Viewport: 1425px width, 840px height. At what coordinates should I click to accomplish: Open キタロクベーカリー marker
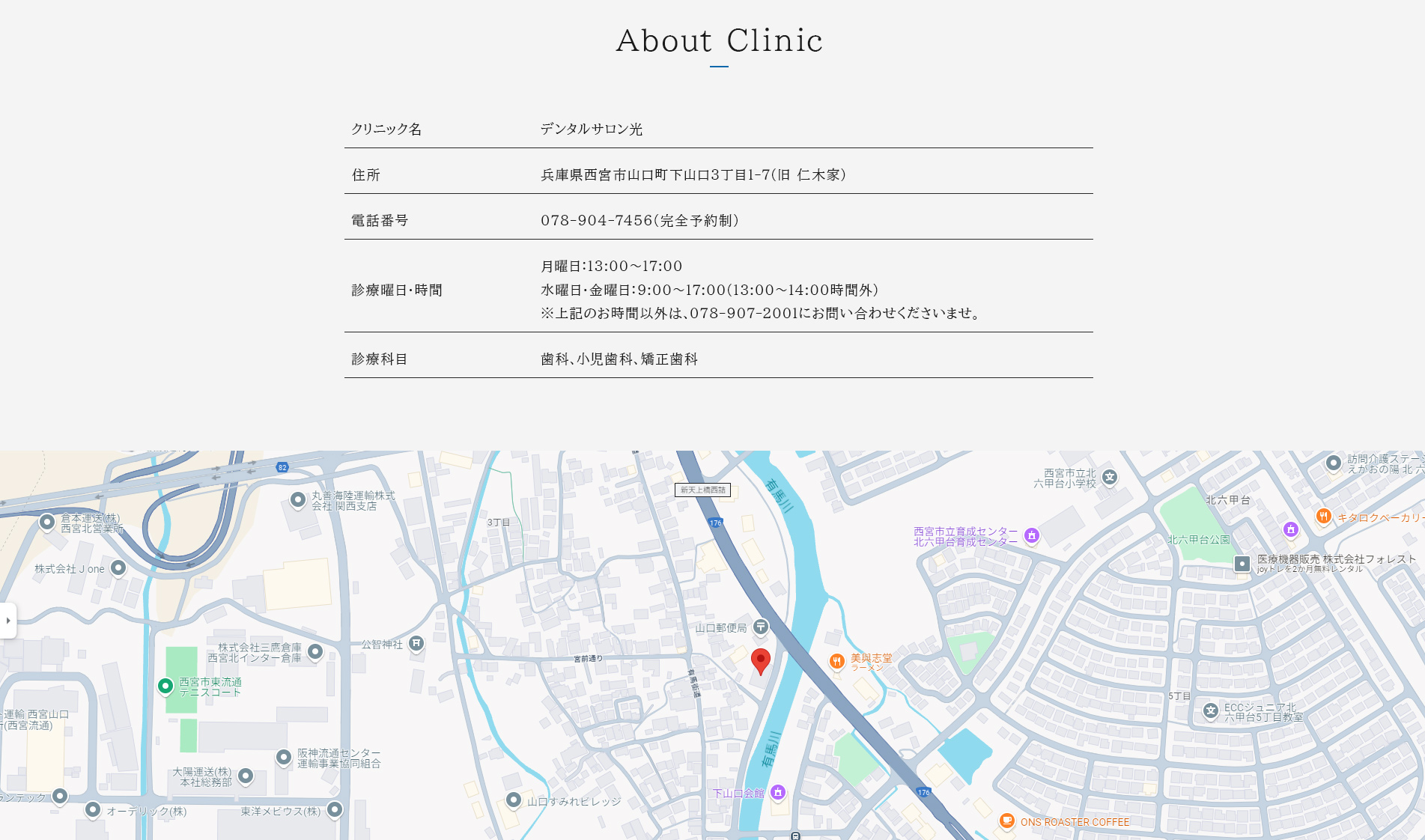click(1323, 516)
